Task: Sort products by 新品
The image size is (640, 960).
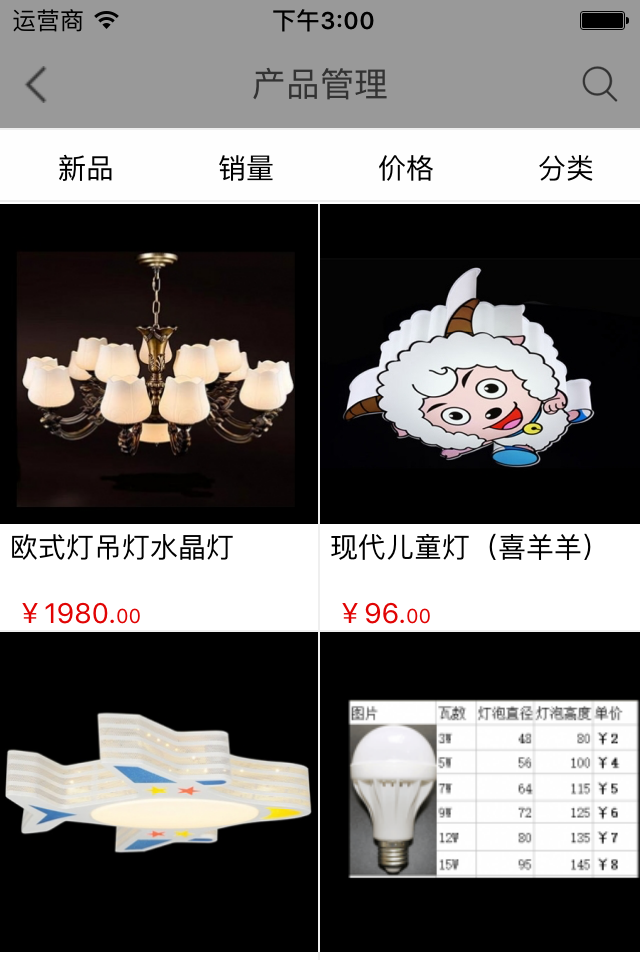Action: (85, 168)
